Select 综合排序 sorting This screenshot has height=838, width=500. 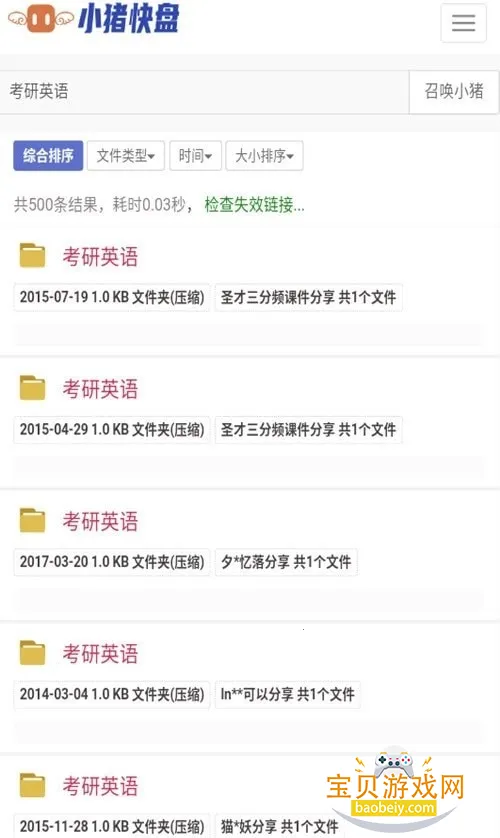click(48, 156)
